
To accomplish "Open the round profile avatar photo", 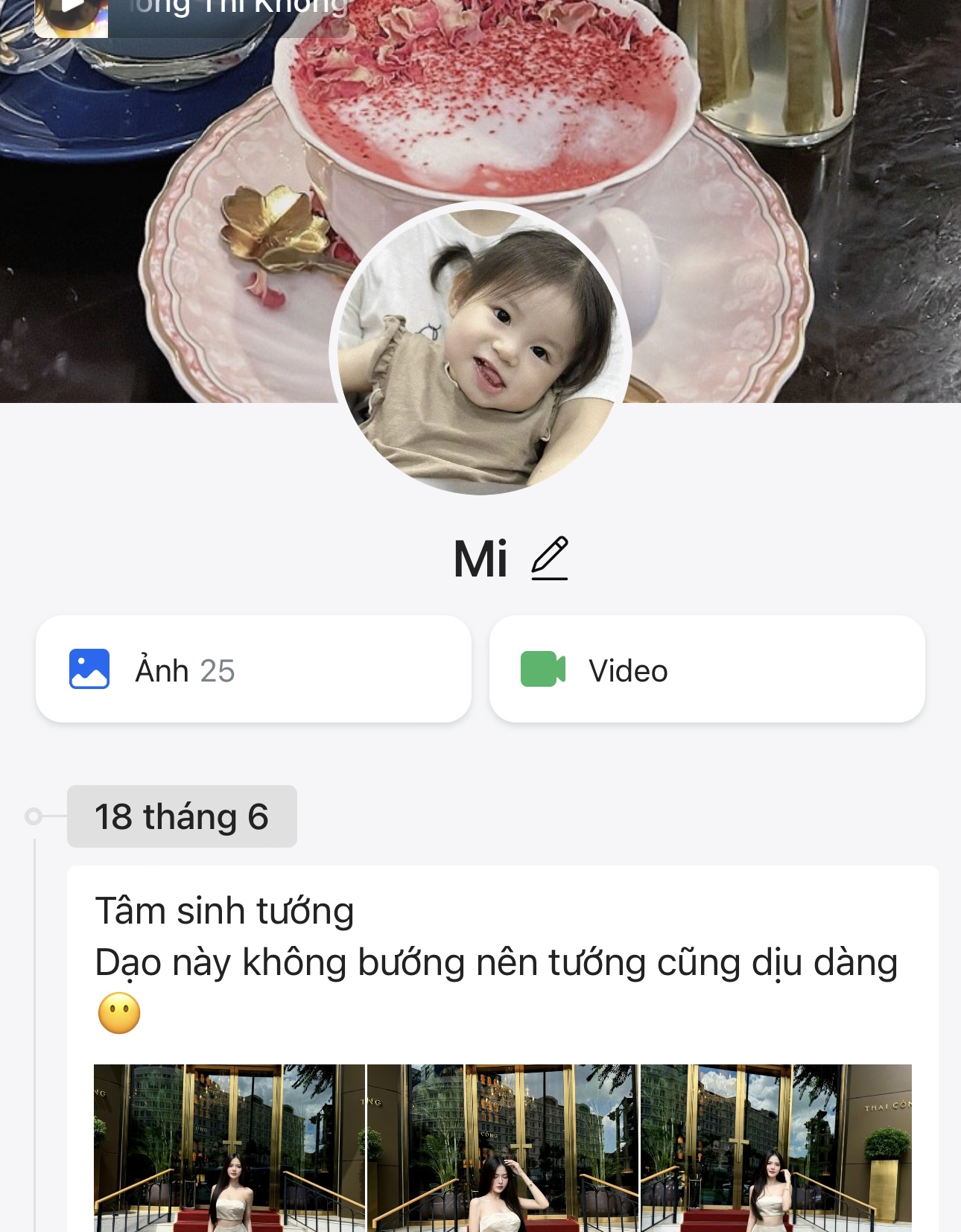I will pos(480,349).
